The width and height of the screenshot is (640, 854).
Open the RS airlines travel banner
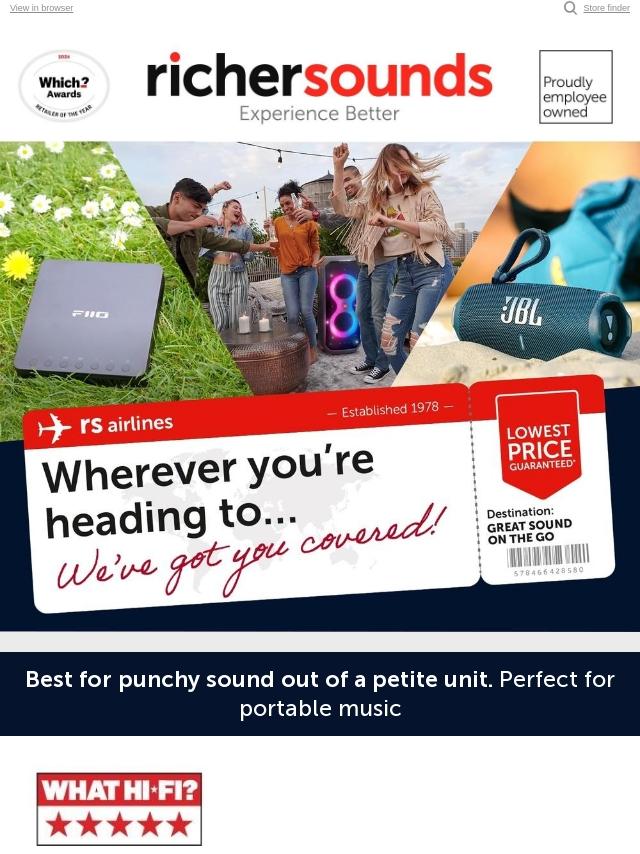320,386
